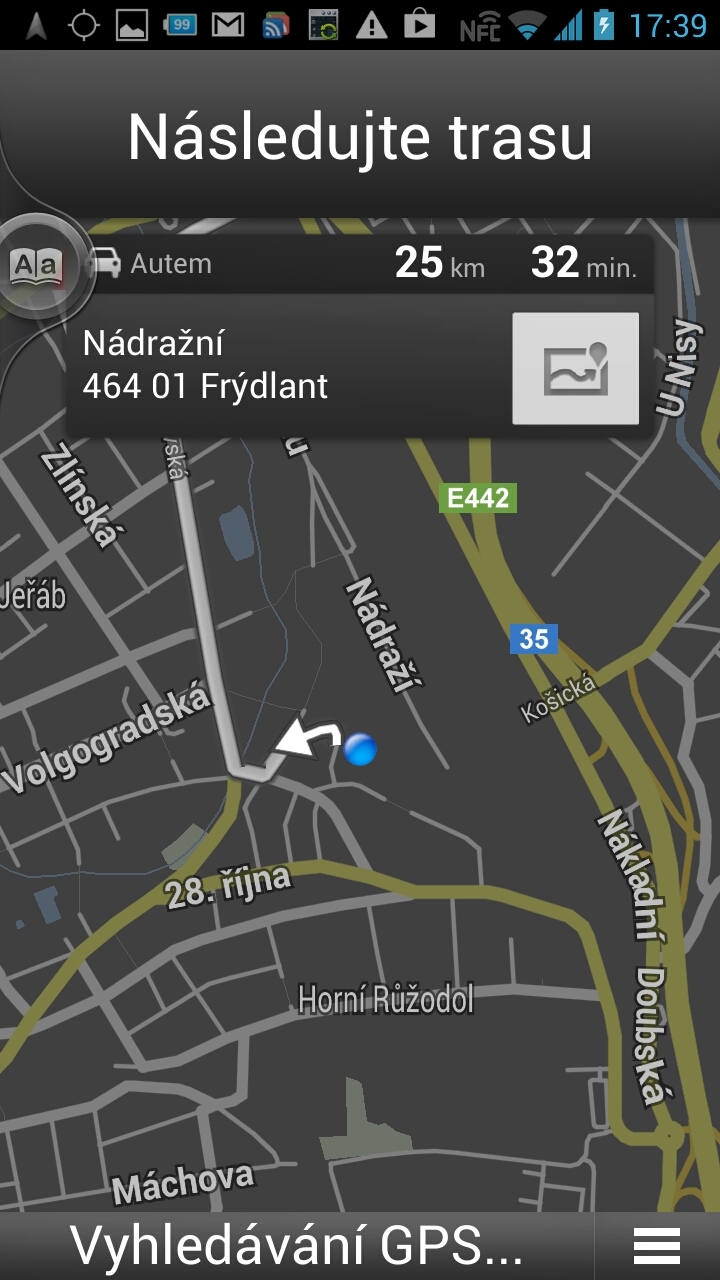Tap the Následujte trasu header
The height and width of the screenshot is (1280, 720).
click(x=360, y=138)
